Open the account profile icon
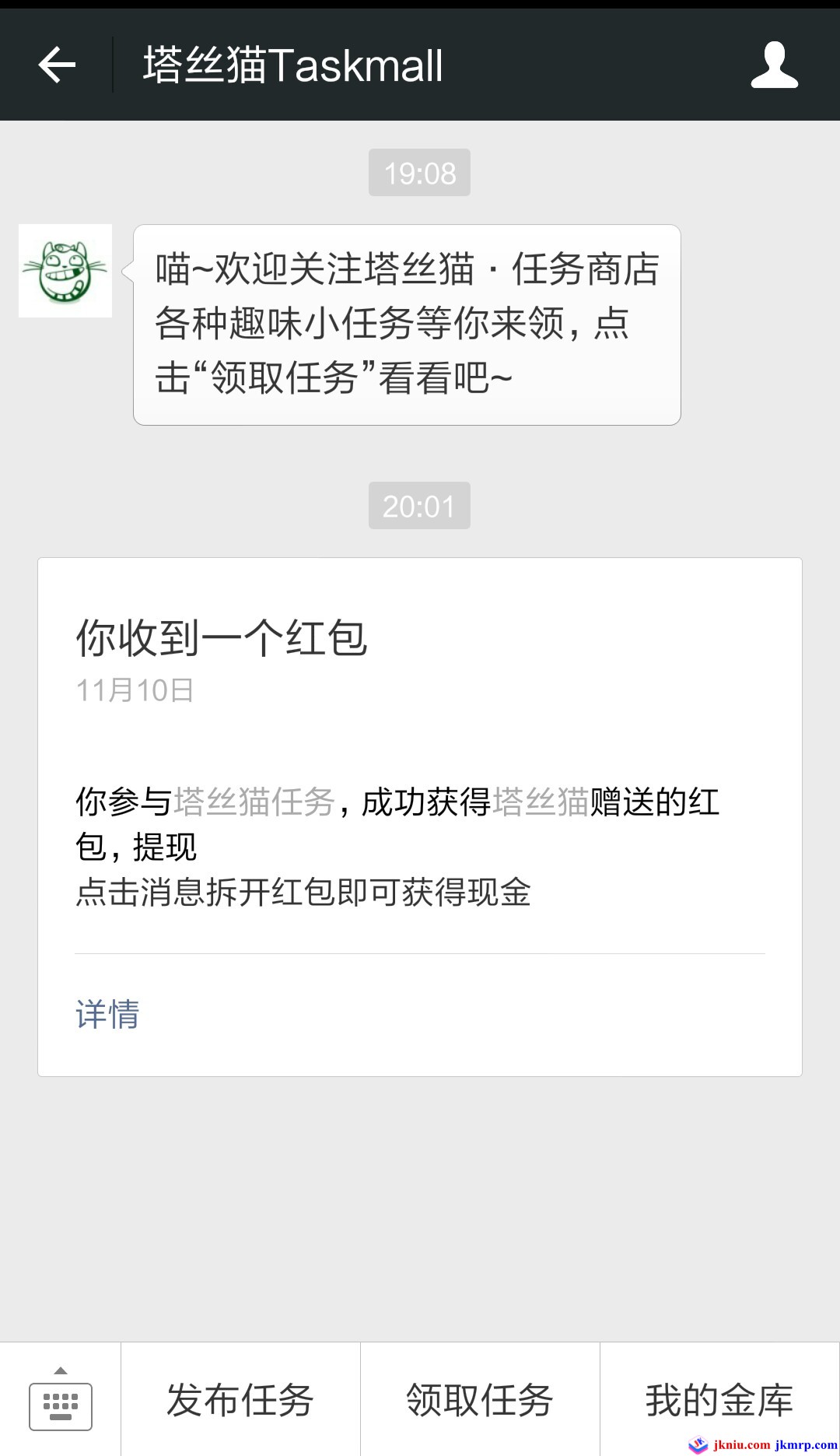Viewport: 840px width, 1456px height. 774,65
